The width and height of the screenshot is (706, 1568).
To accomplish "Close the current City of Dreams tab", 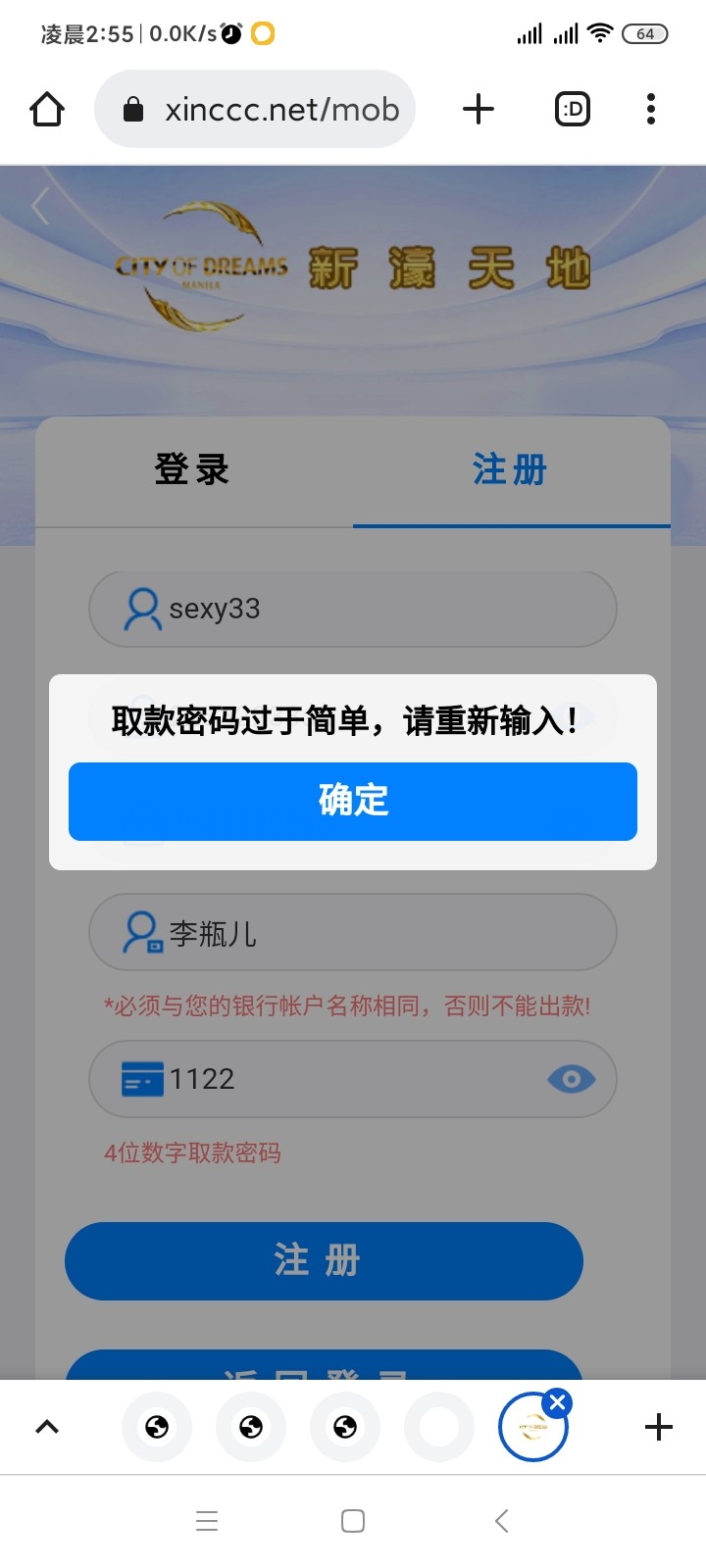I will click(x=558, y=1402).
